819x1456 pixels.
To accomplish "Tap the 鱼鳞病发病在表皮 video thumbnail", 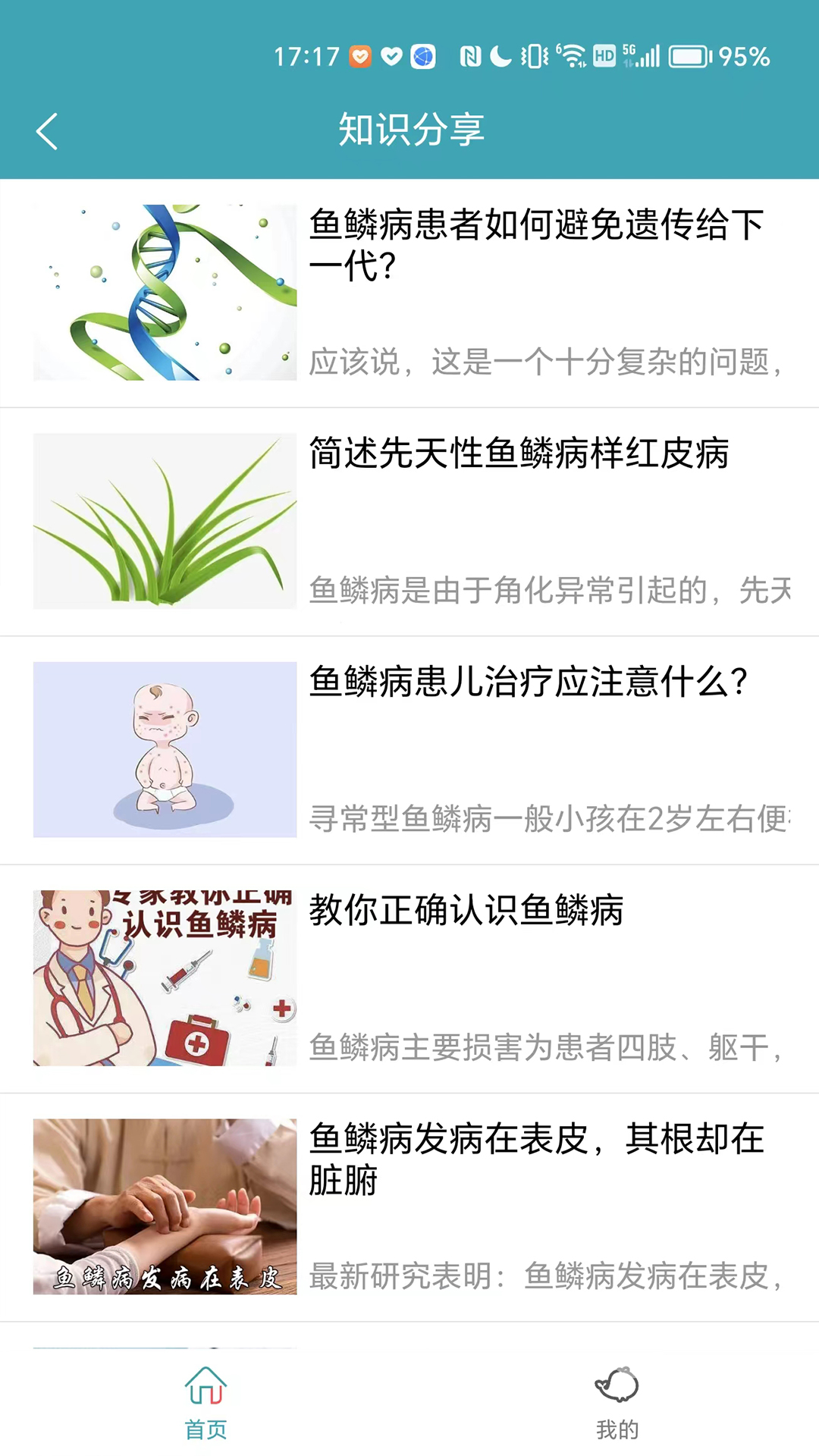I will click(x=164, y=1206).
